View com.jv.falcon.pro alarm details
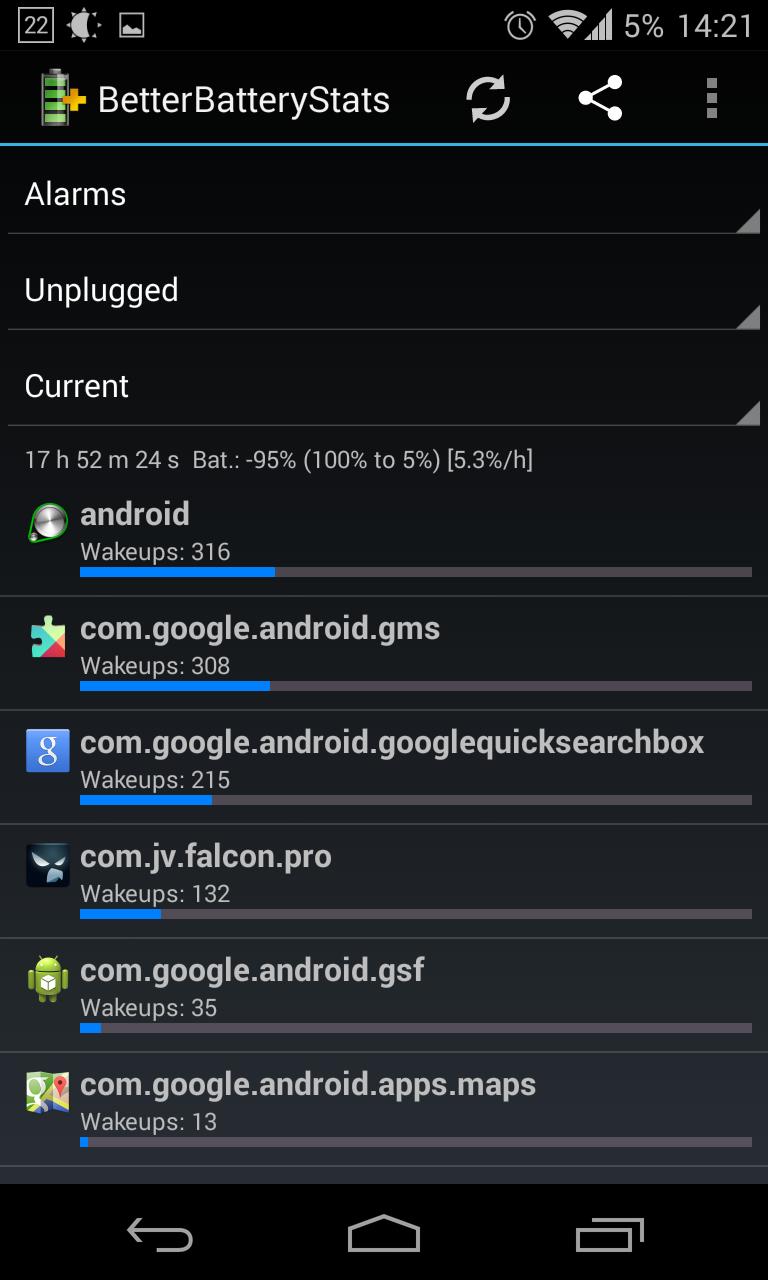 [x=384, y=881]
